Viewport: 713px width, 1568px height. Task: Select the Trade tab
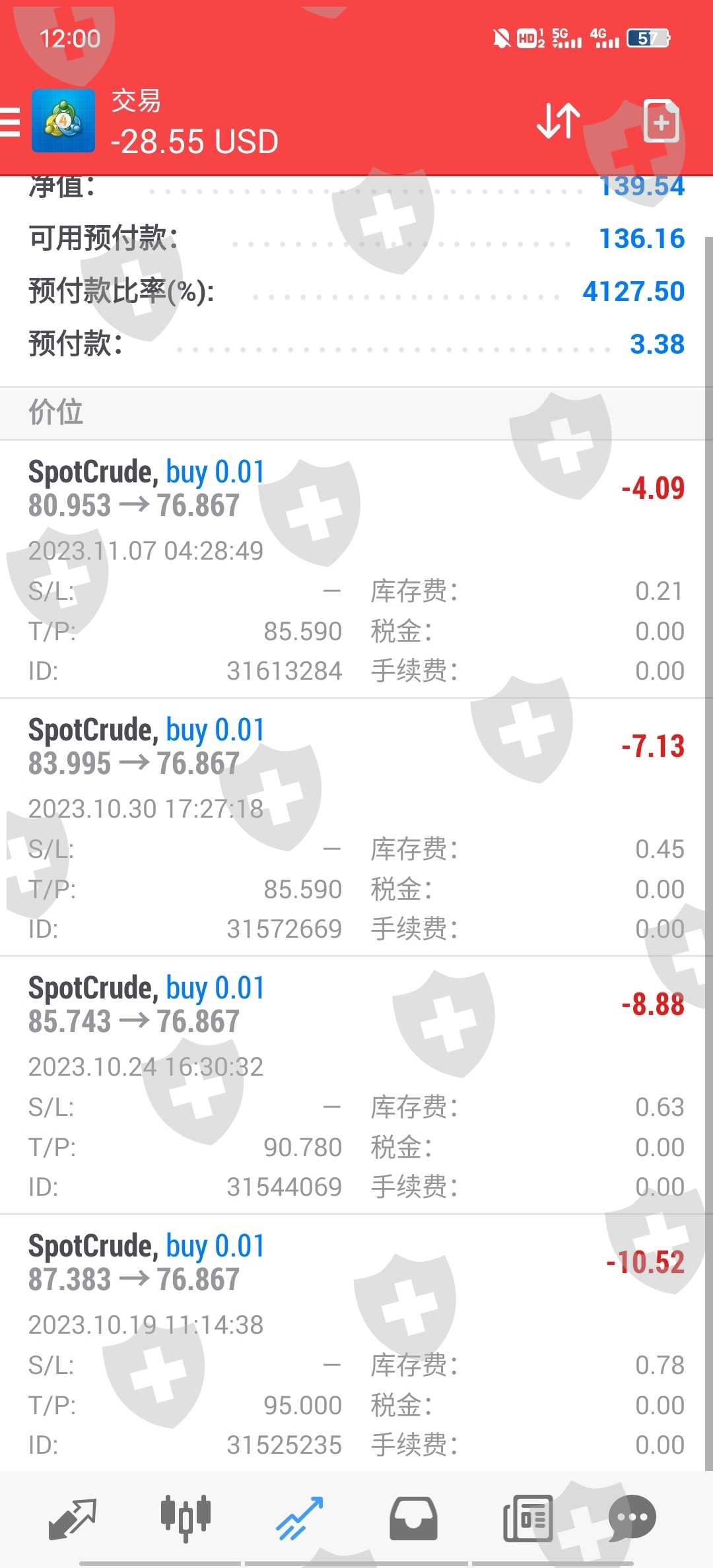[300, 1518]
